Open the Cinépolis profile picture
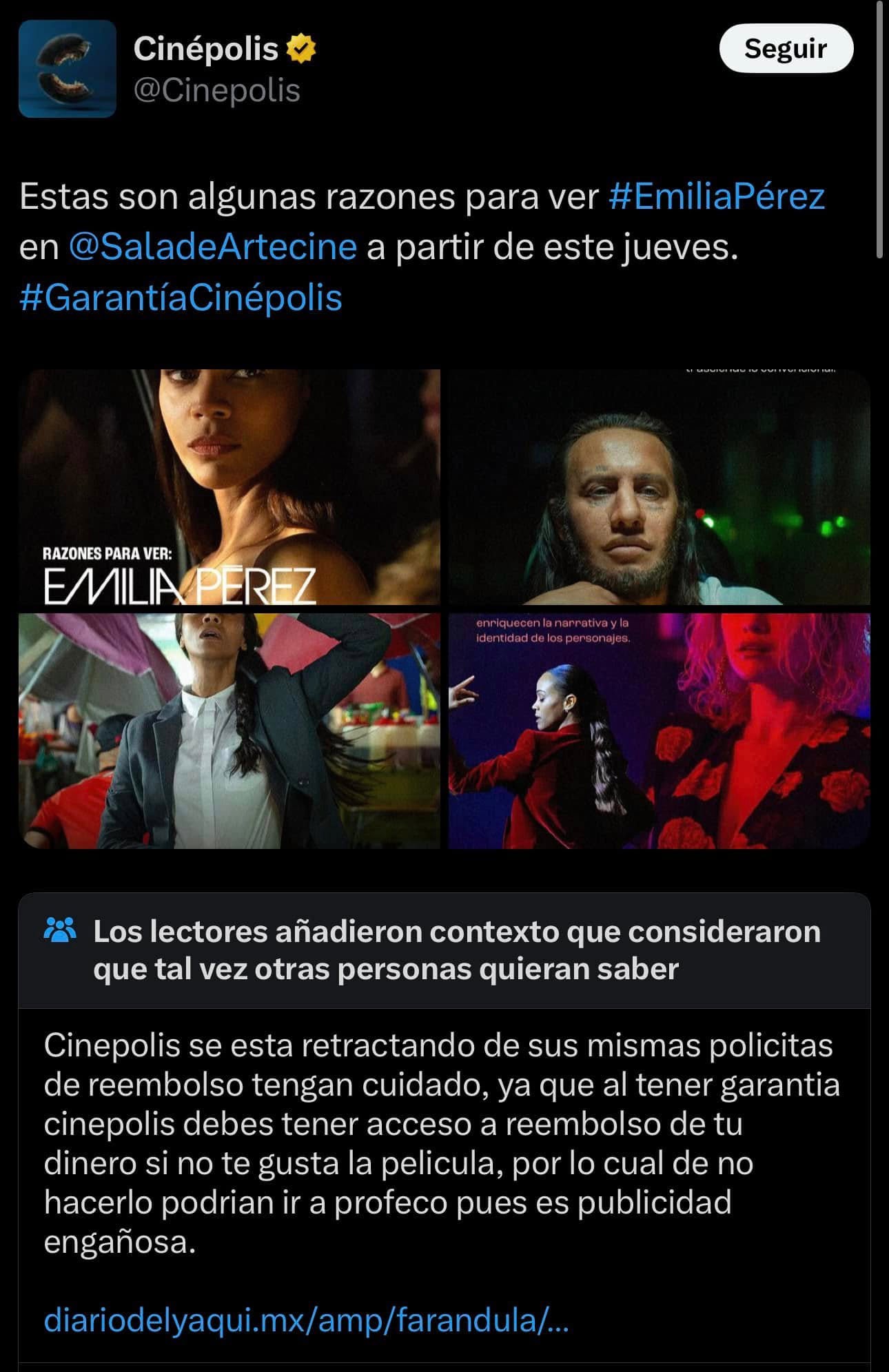Viewport: 889px width, 1372px height. point(67,69)
